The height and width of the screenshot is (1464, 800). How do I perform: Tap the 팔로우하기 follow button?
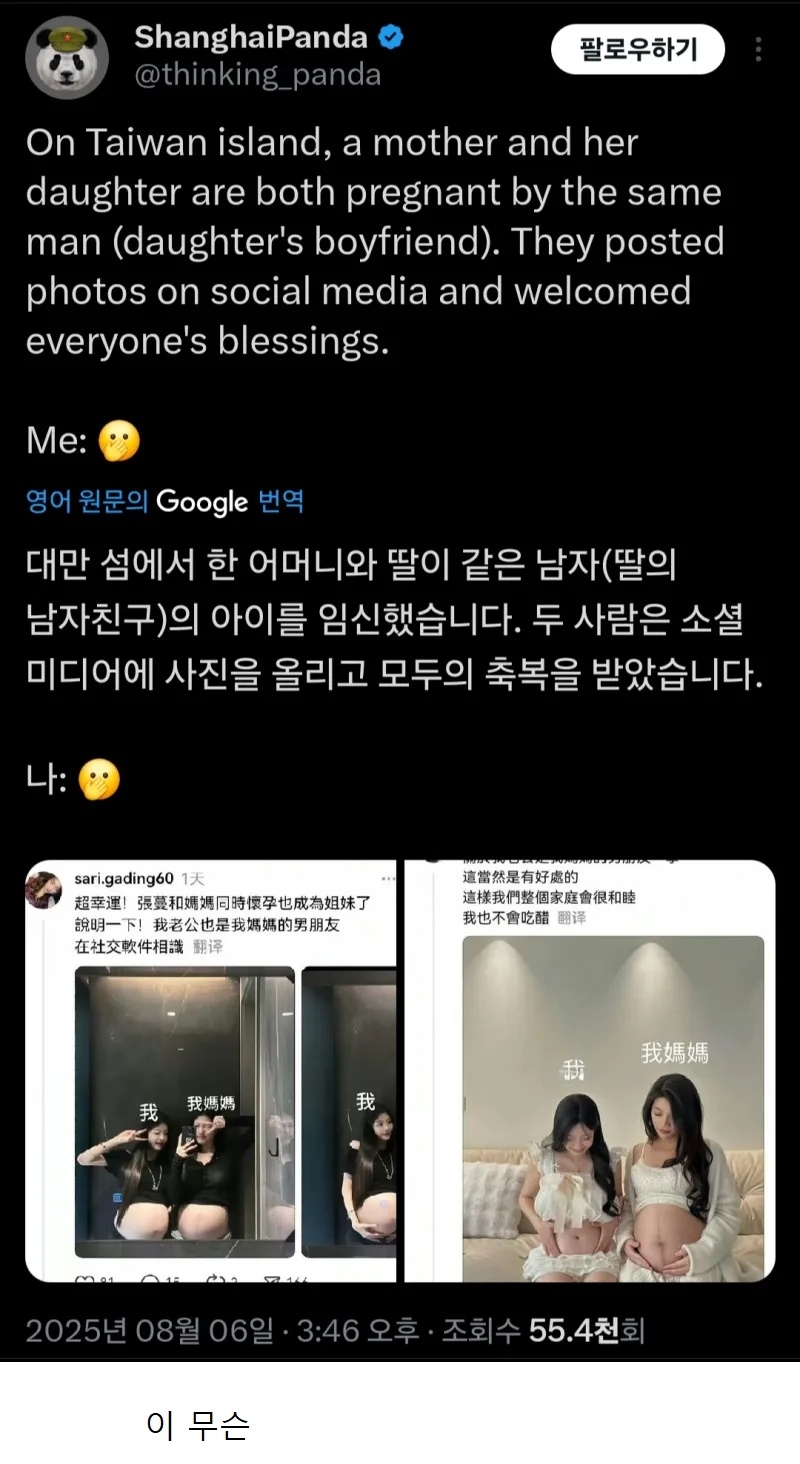click(x=638, y=49)
